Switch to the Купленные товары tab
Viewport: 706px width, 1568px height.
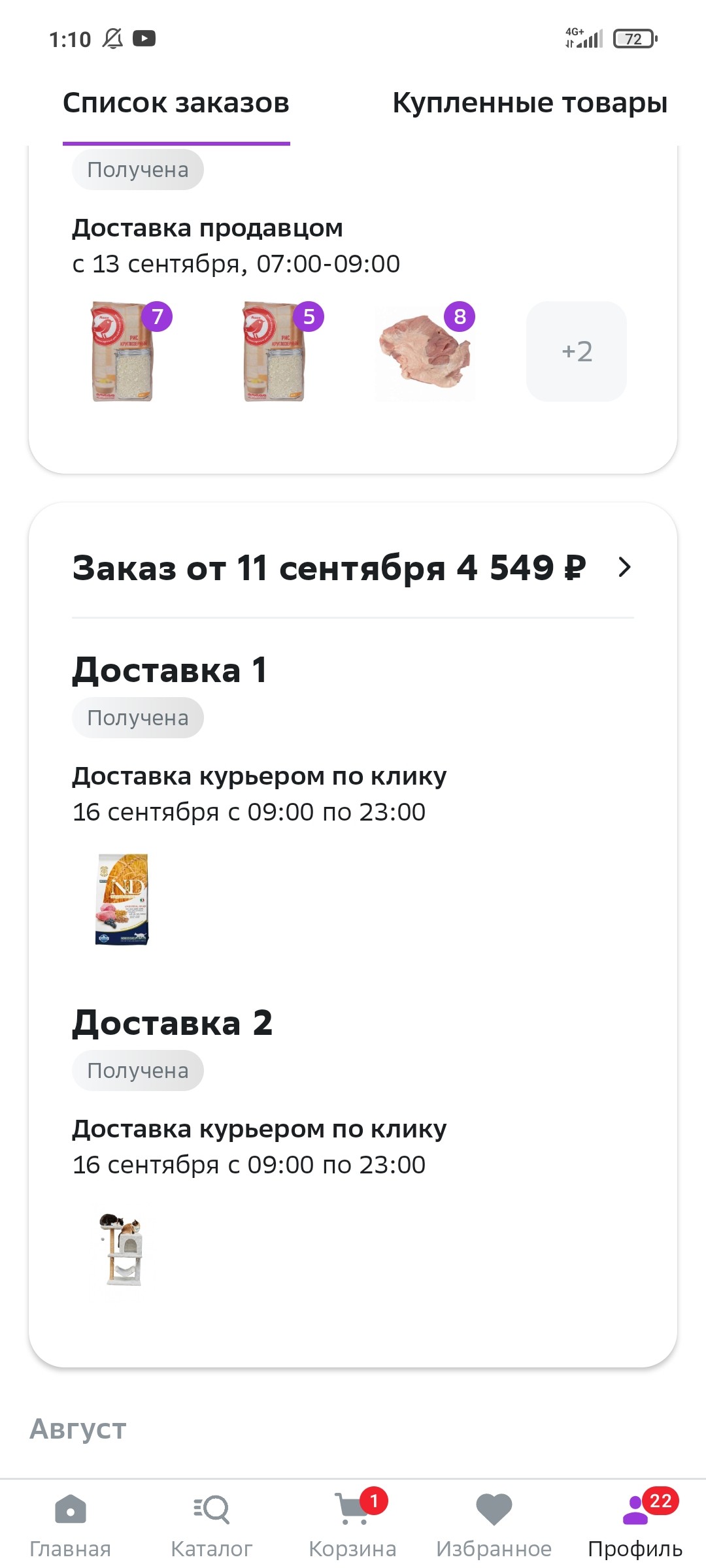(x=529, y=103)
